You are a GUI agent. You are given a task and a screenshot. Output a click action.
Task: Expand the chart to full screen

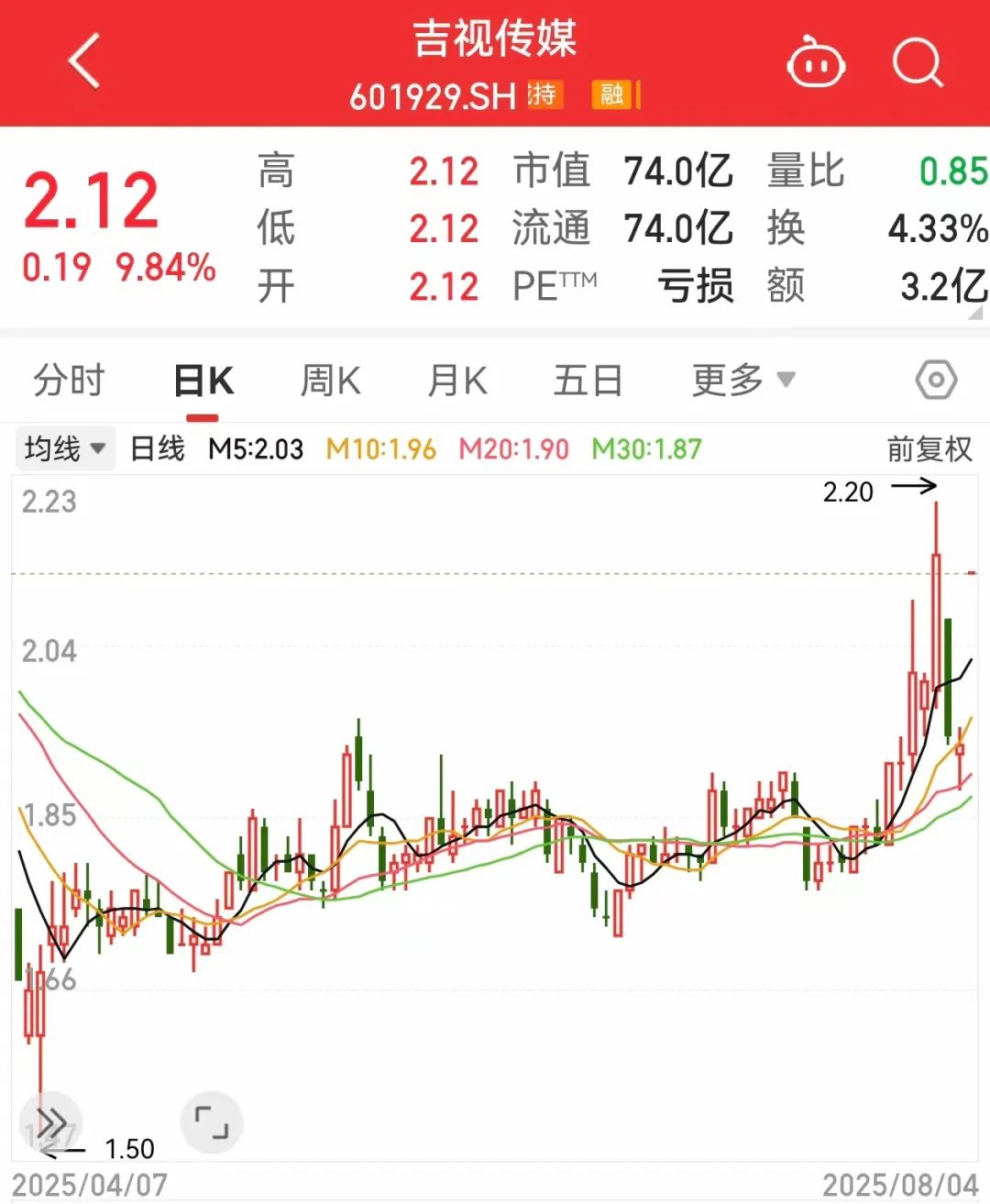[x=212, y=1121]
